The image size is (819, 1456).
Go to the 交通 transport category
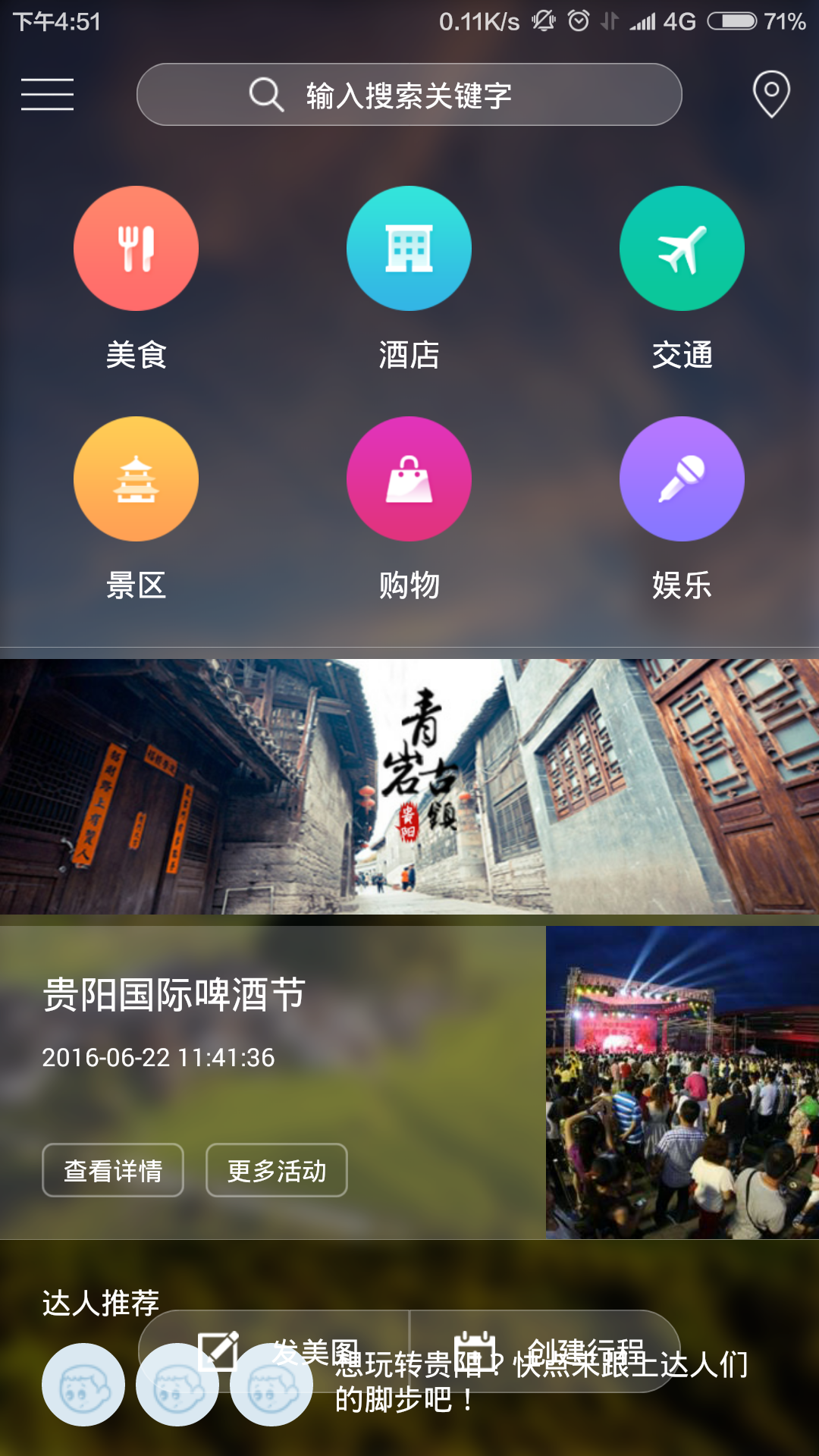click(x=682, y=249)
